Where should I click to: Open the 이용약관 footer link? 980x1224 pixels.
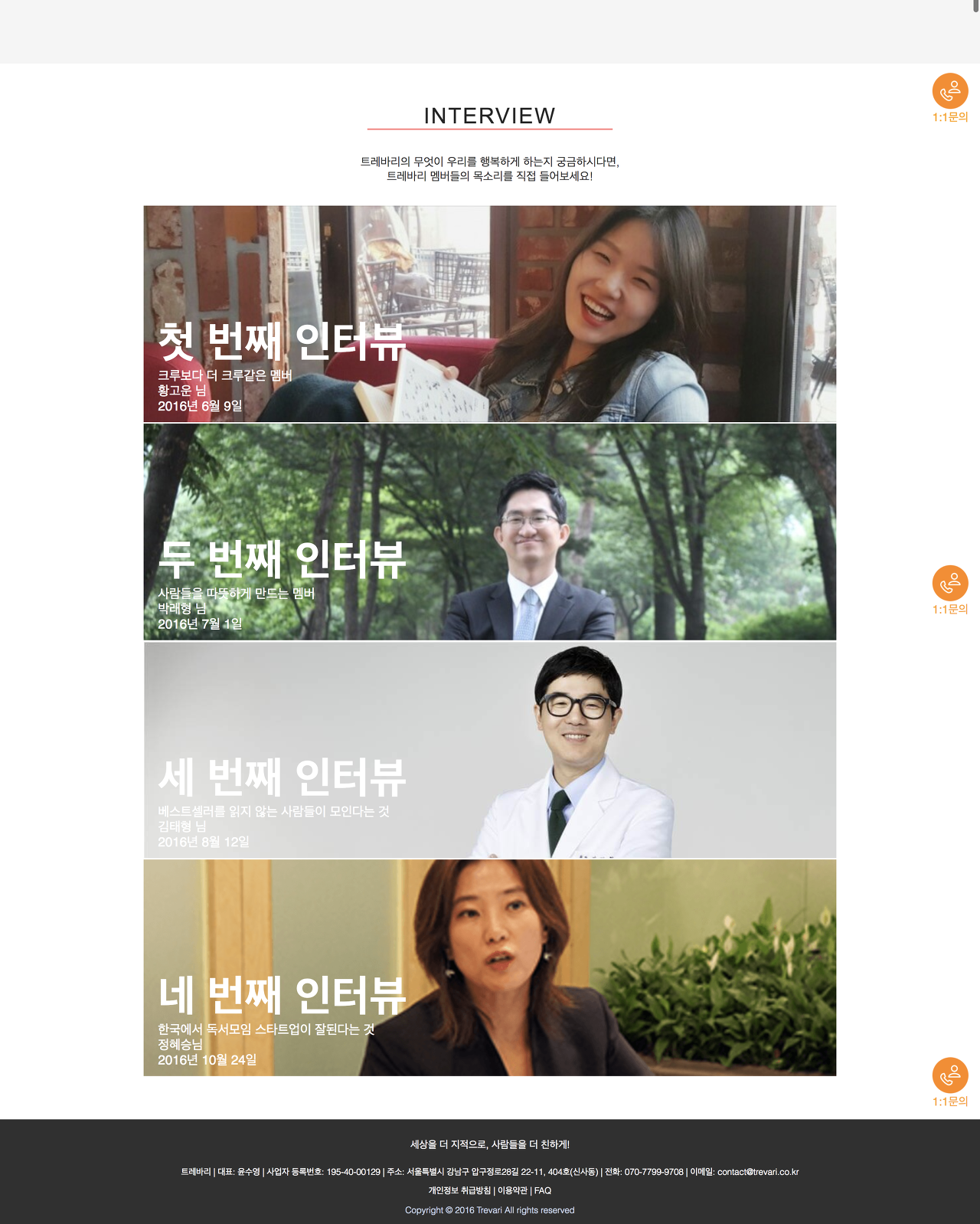pos(512,1191)
